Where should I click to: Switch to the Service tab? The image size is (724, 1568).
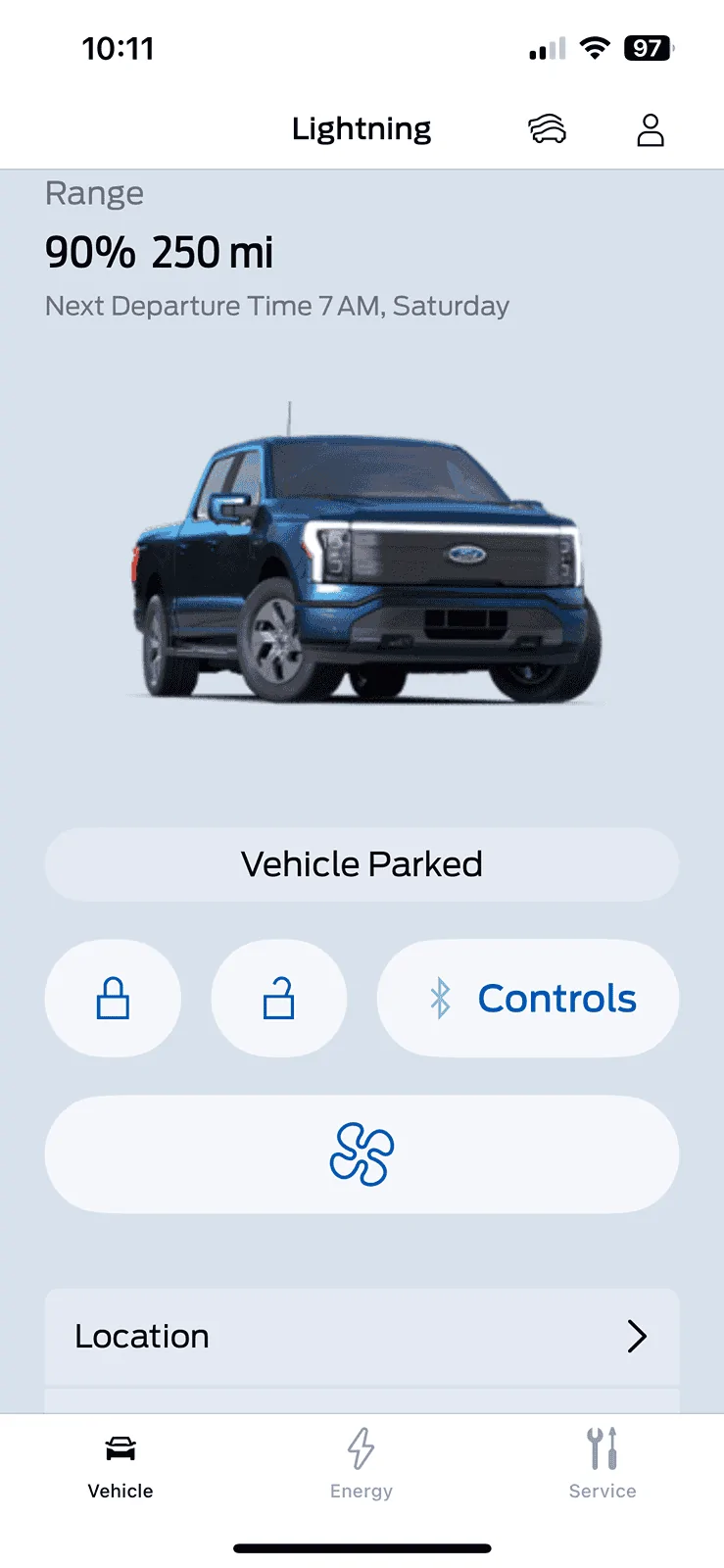tap(603, 1463)
